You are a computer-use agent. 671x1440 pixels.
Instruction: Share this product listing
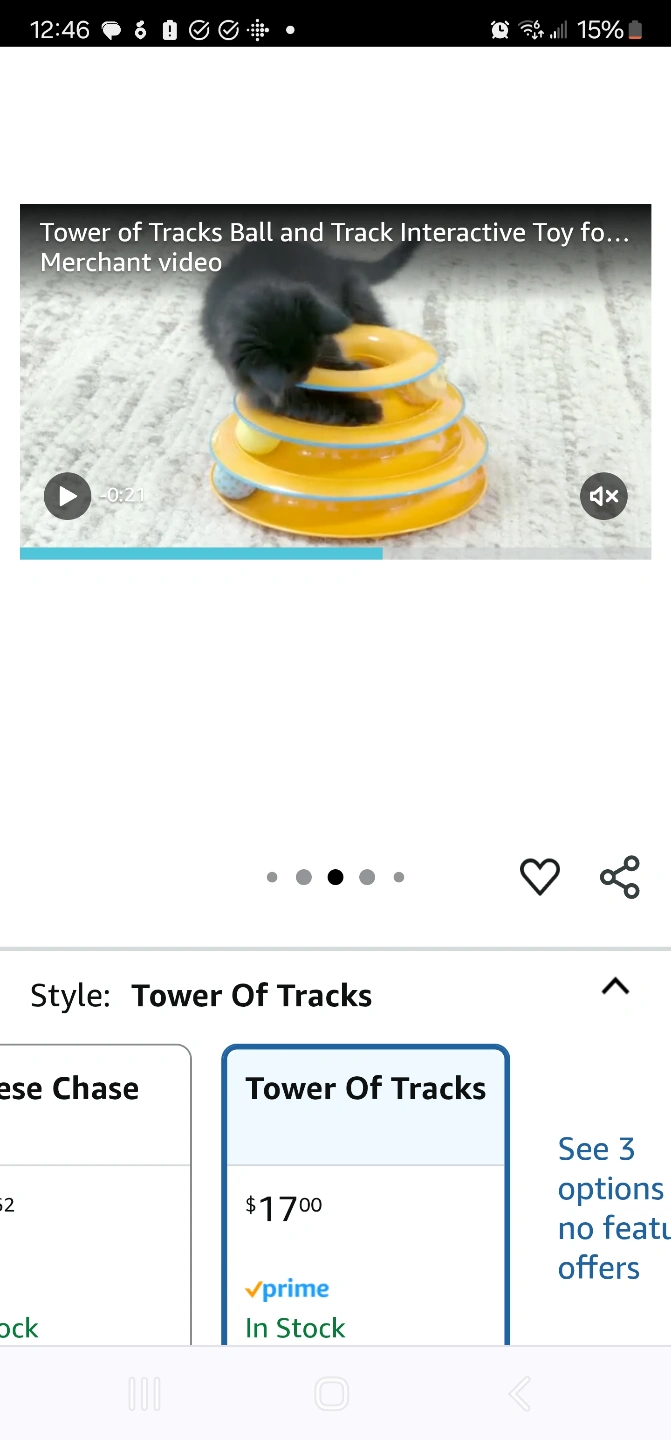[619, 877]
